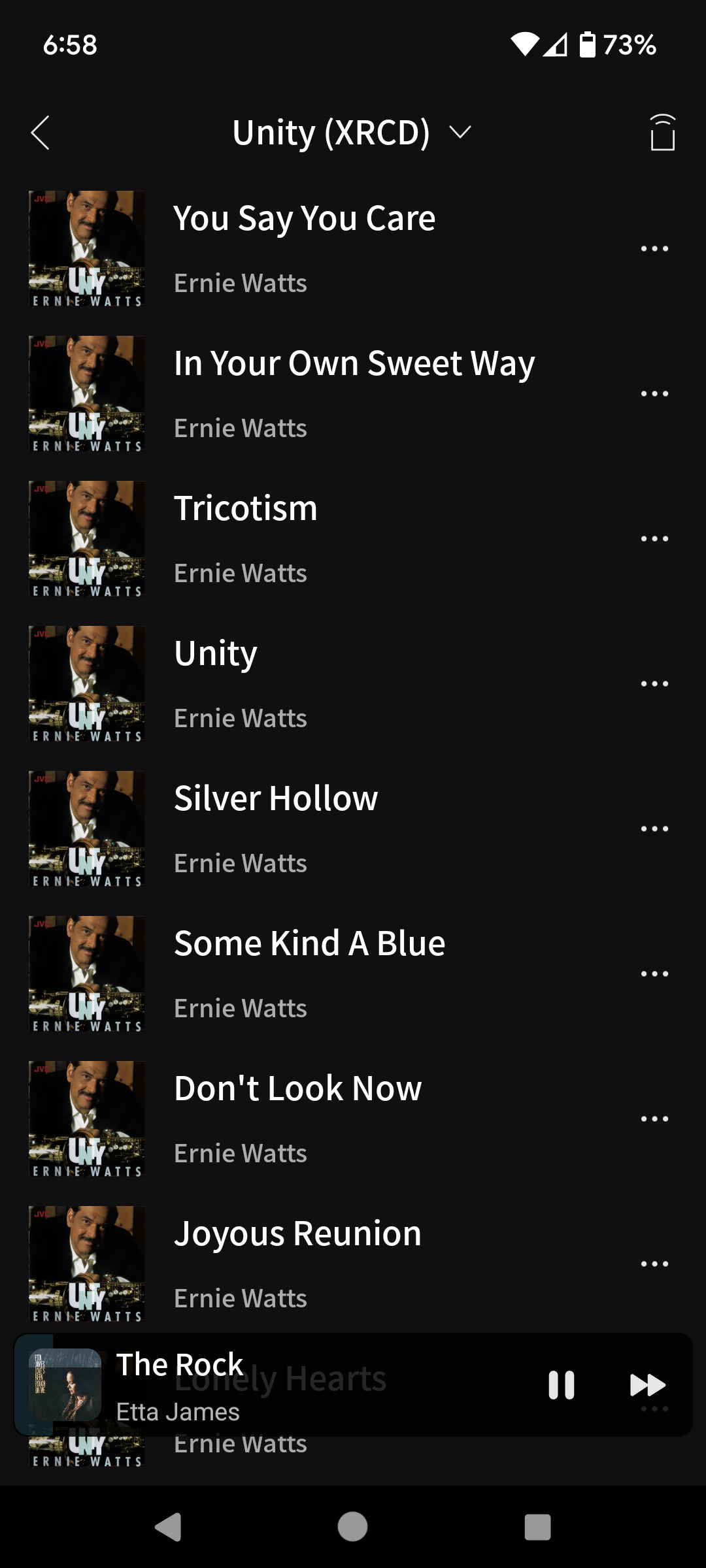
Task: Pause The Rock in the mini player
Action: [562, 1384]
